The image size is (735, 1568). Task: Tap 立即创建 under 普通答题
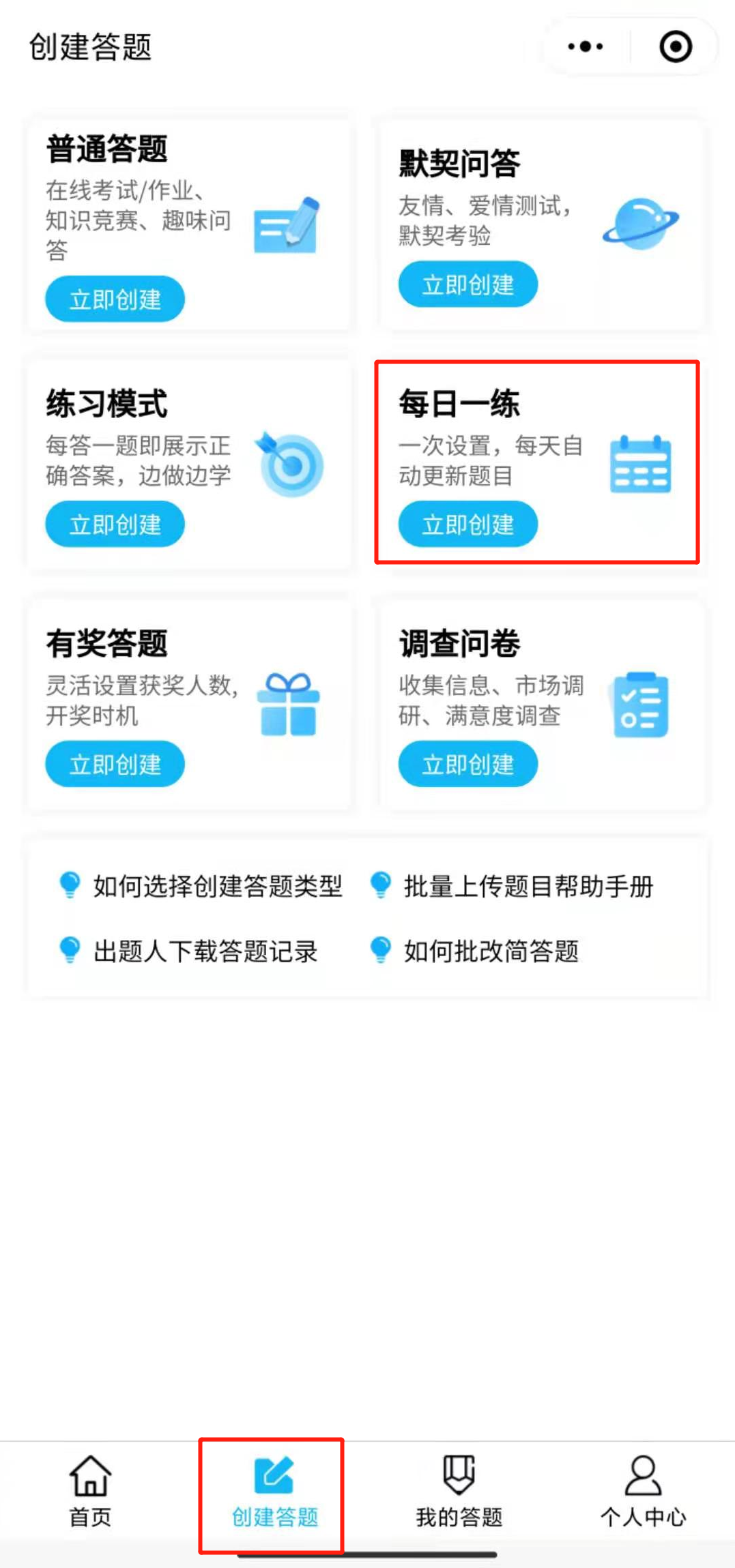[x=115, y=299]
